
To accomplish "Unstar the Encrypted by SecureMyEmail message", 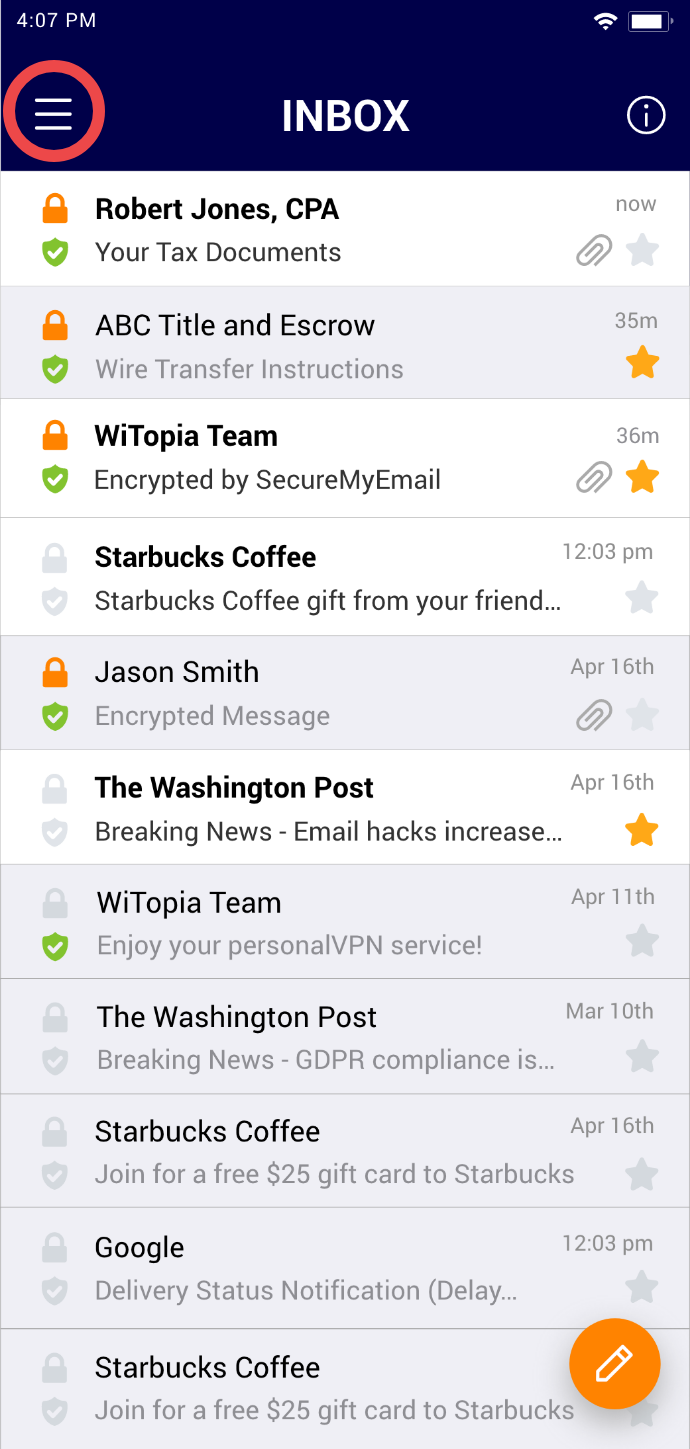I will coord(642,479).
